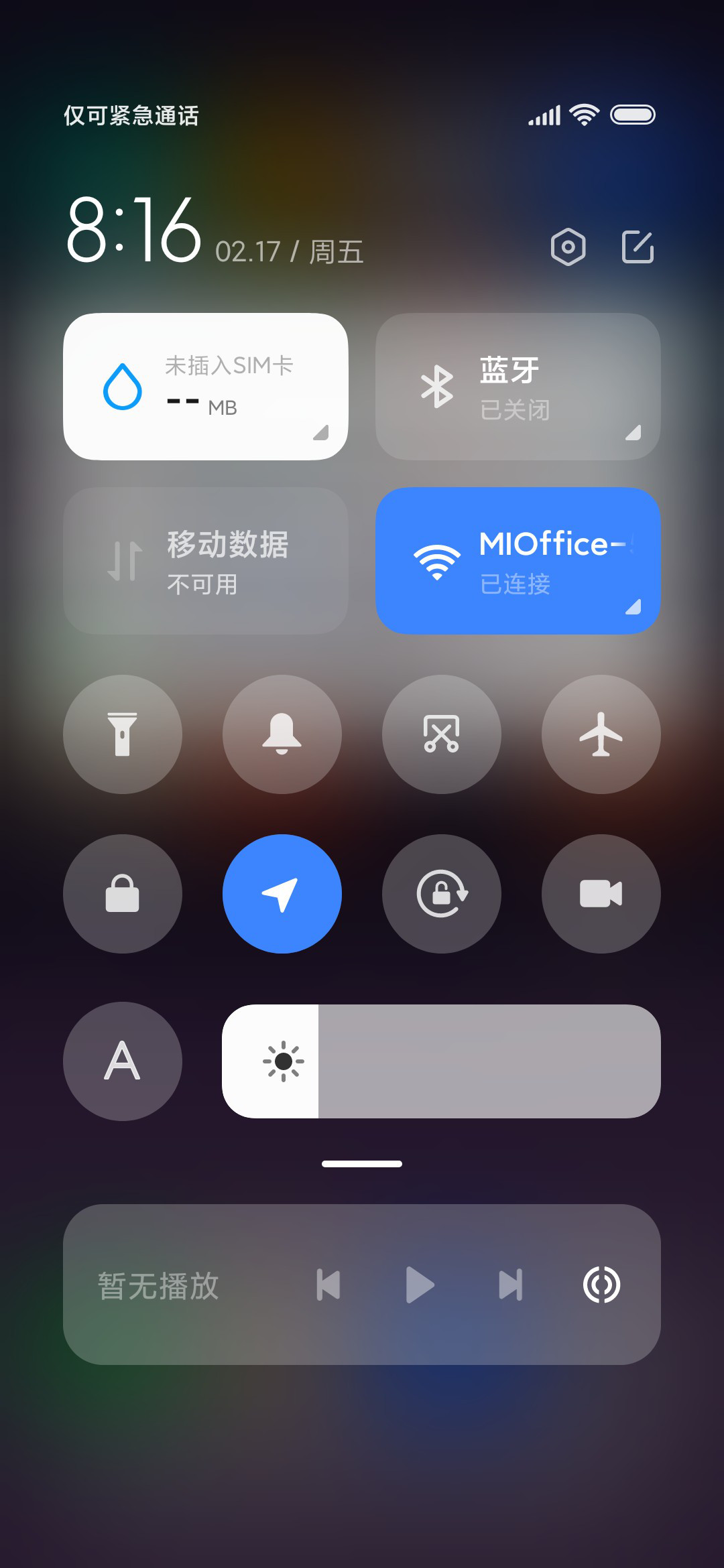This screenshot has height=1568, width=724.
Task: Play media in the 暂无播放 card
Action: (420, 1285)
